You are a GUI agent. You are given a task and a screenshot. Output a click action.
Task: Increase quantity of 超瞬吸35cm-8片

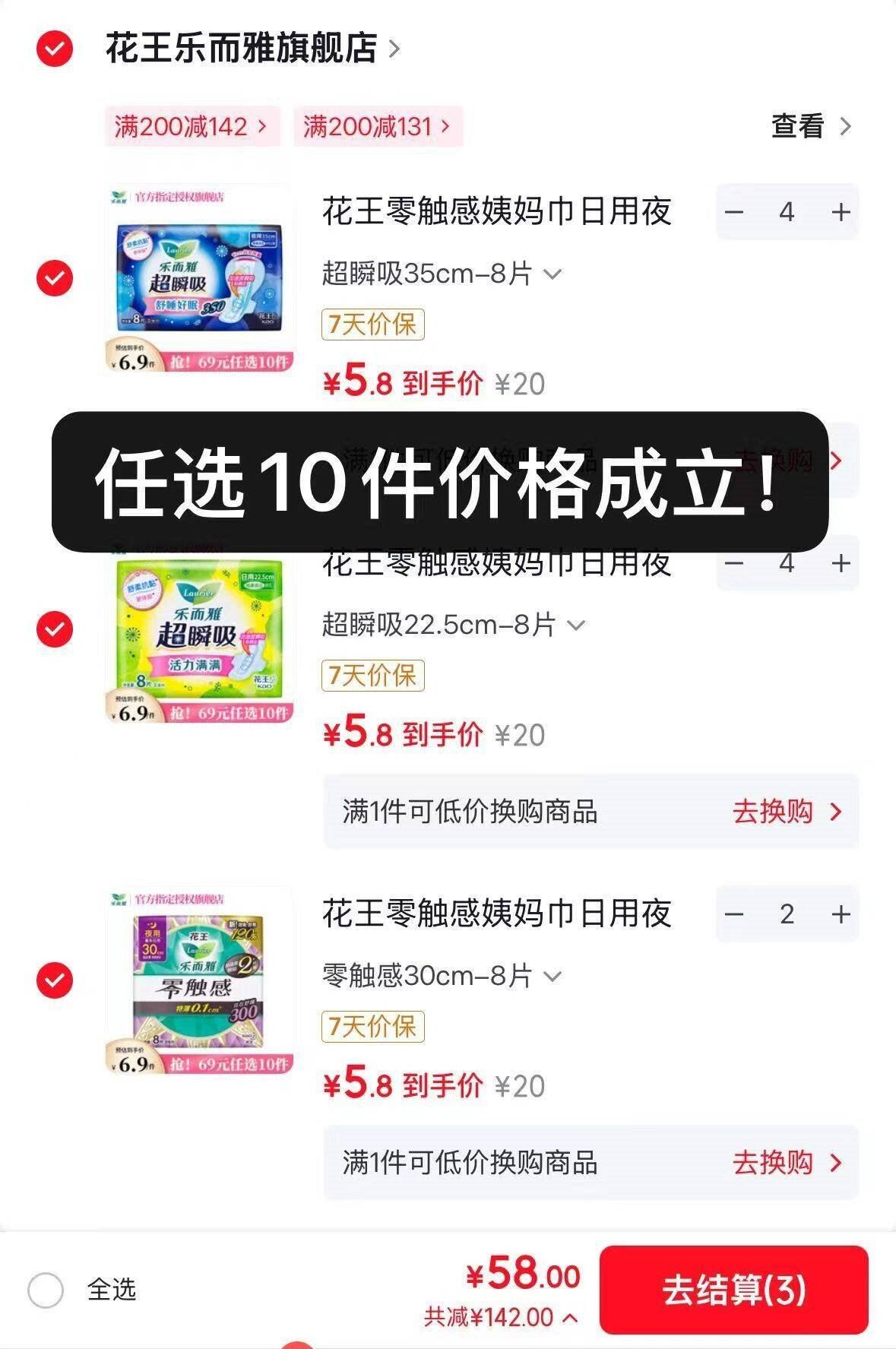point(840,212)
